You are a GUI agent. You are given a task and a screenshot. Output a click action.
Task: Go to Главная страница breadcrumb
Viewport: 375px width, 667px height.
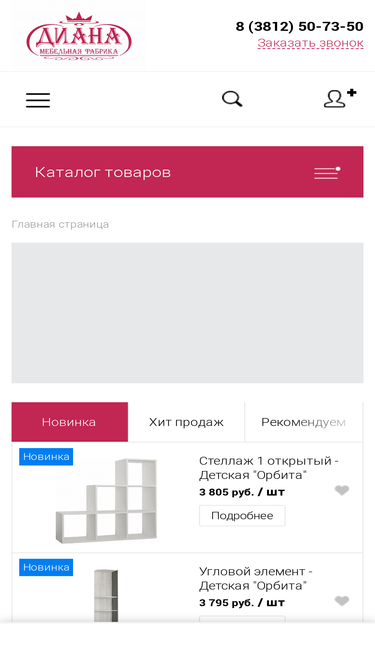click(60, 224)
